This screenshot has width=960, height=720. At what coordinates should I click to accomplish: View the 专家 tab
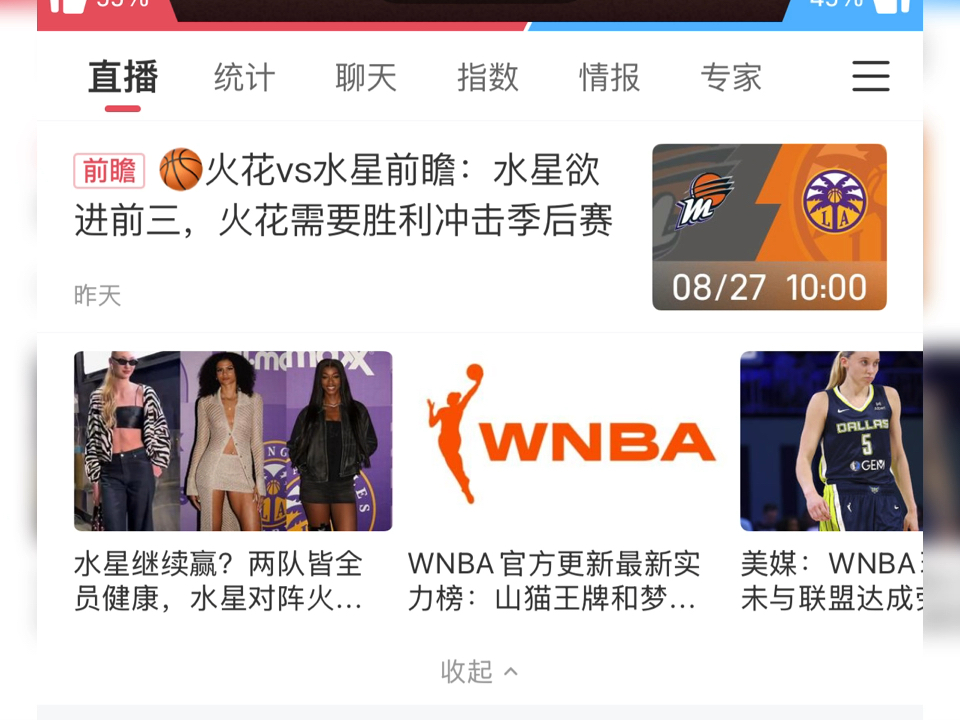pos(731,77)
